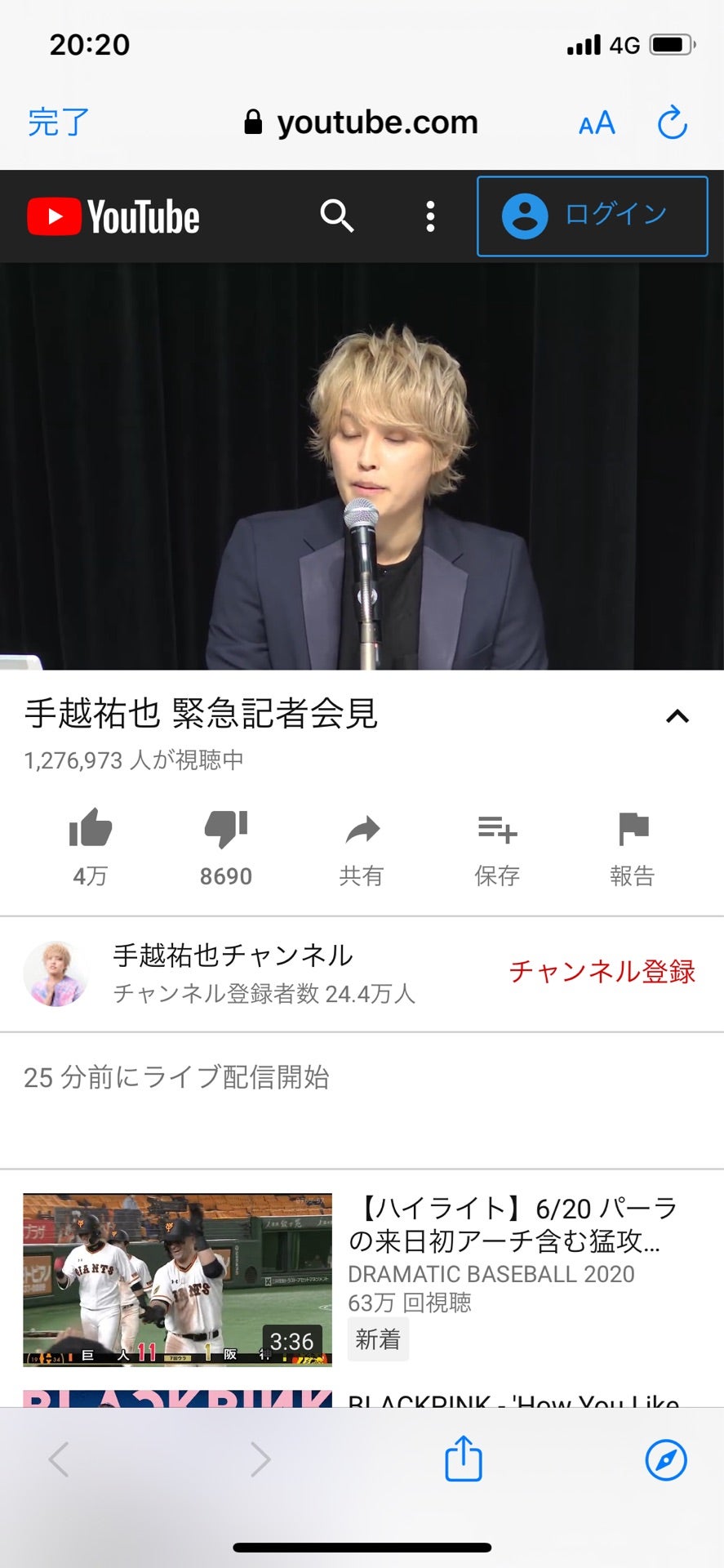The width and height of the screenshot is (724, 1568).
Task: Open the iOS share sheet icon
Action: (463, 1461)
